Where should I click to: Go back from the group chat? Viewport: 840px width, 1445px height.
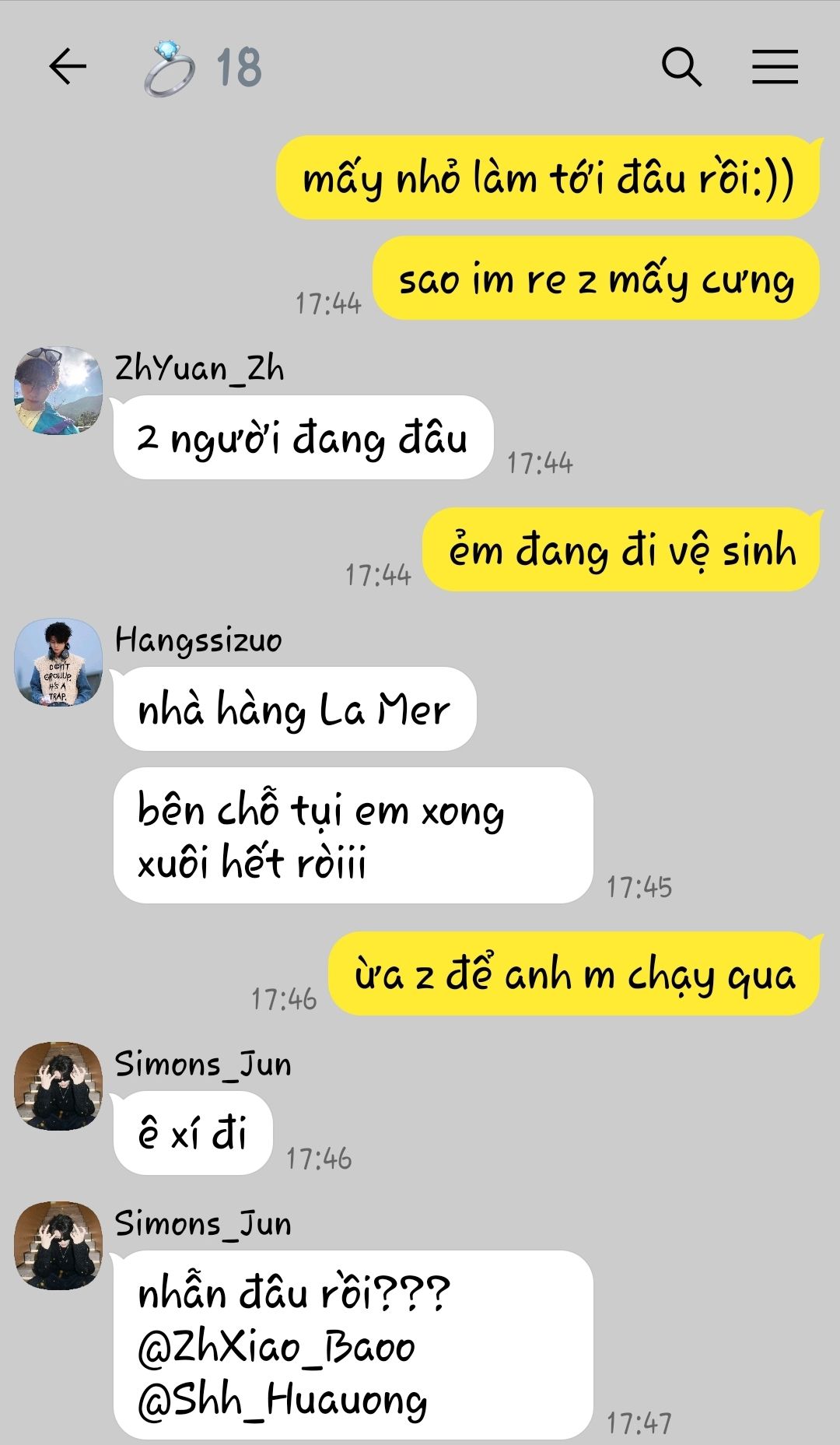(68, 67)
